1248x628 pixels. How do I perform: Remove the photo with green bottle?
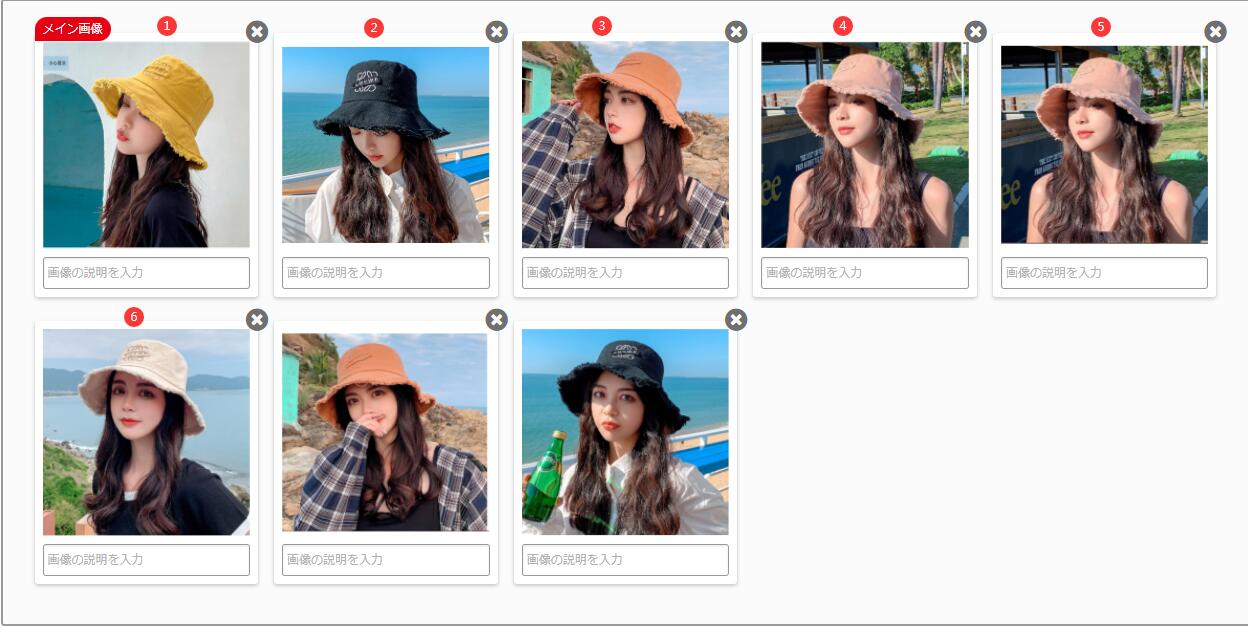[736, 319]
